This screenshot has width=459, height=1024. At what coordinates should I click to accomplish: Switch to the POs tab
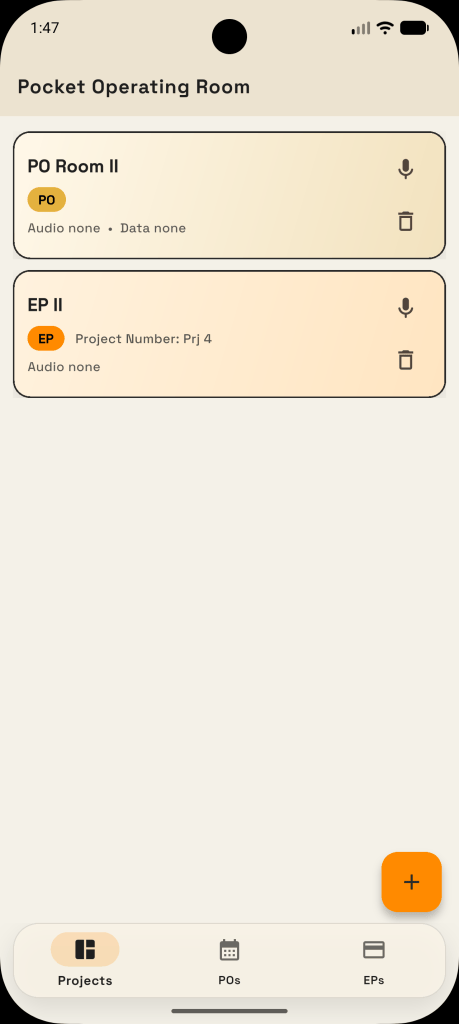229,961
